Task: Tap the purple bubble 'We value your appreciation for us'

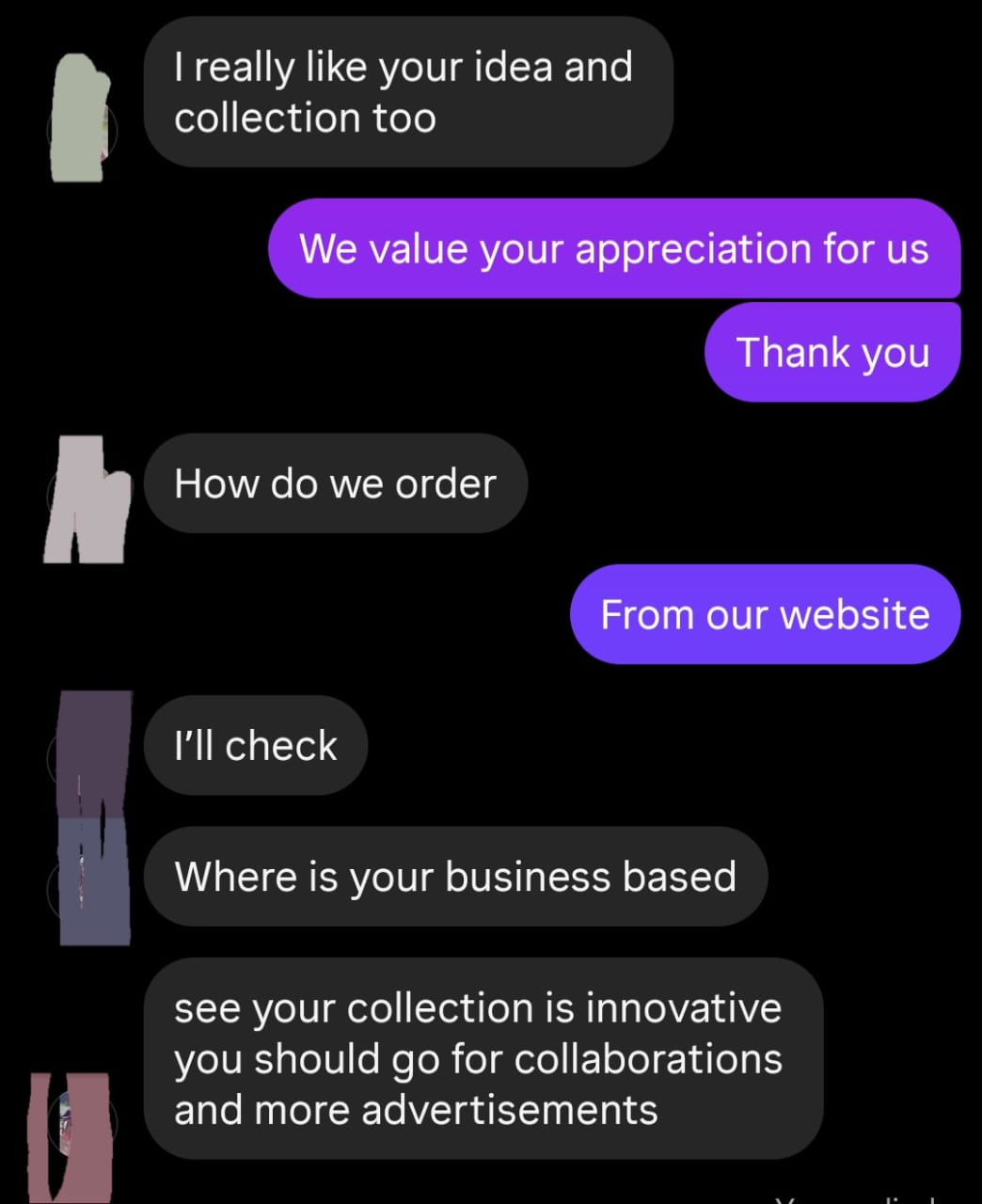Action: coord(613,248)
